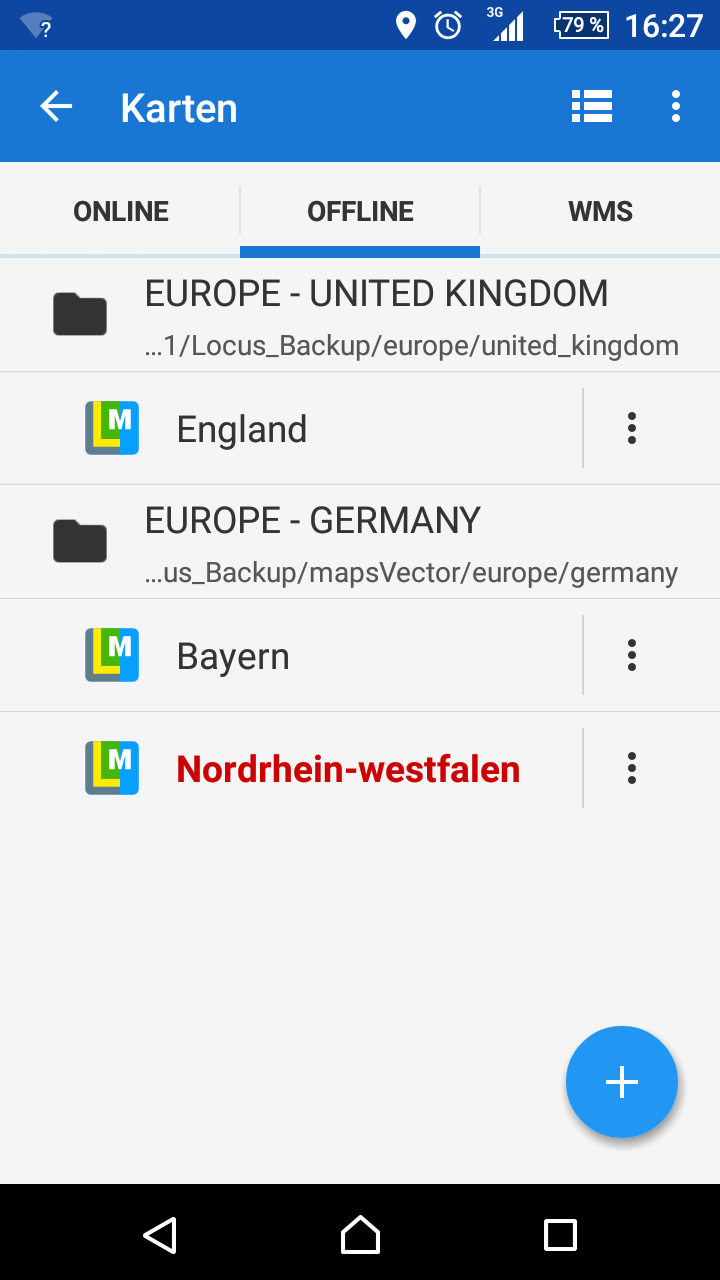Switch to the WMS tab
This screenshot has height=1280, width=720.
600,211
